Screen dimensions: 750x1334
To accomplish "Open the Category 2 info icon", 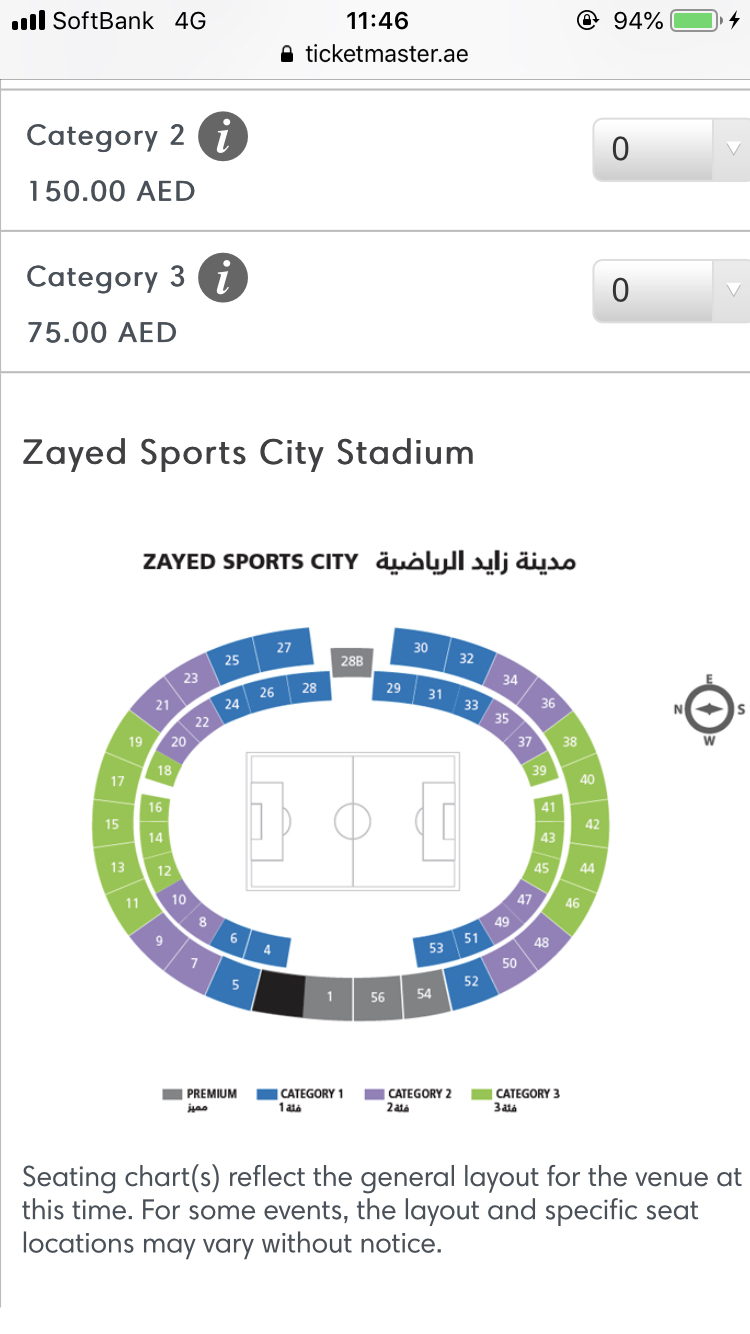I will (x=222, y=136).
